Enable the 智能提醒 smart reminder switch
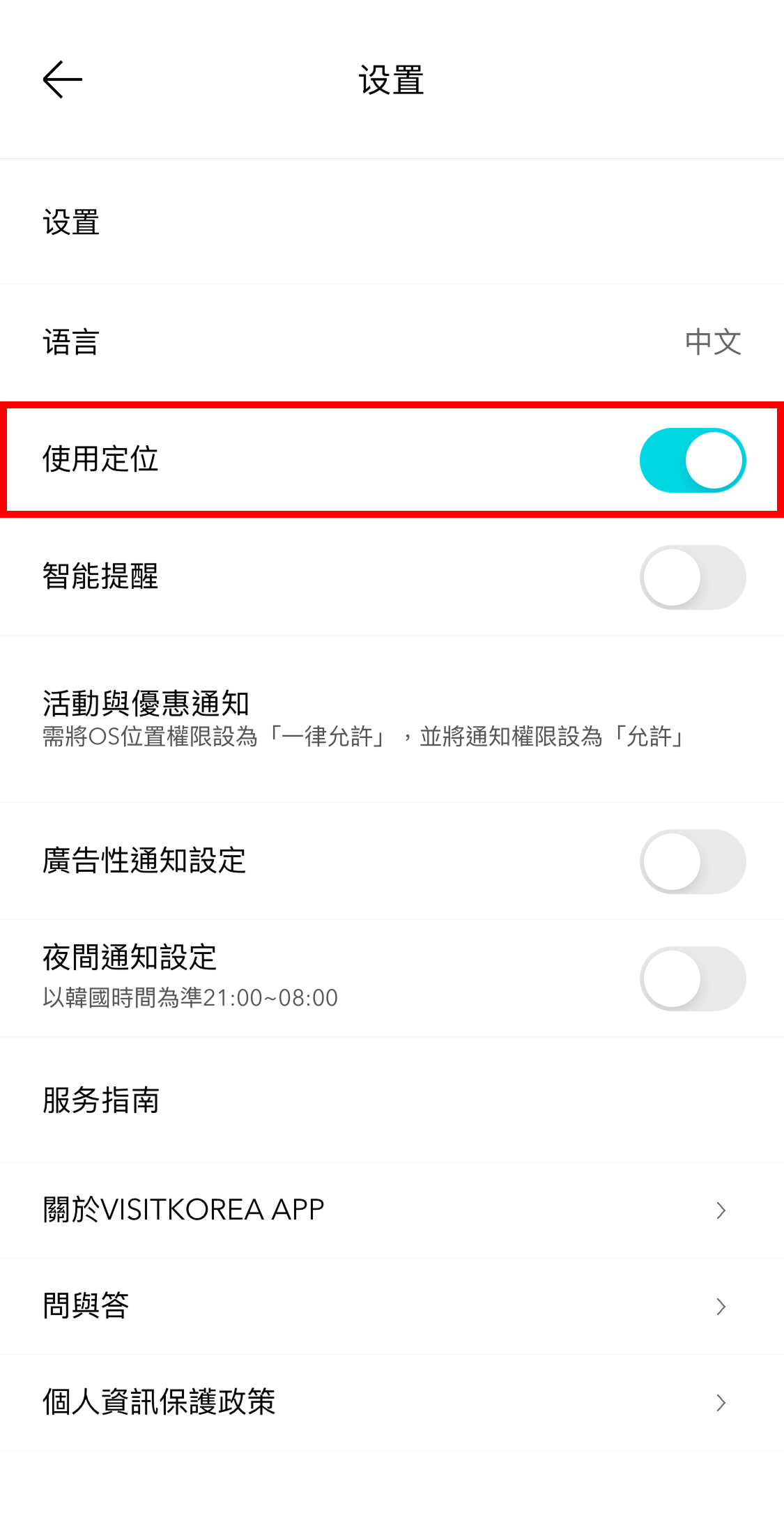 click(693, 577)
